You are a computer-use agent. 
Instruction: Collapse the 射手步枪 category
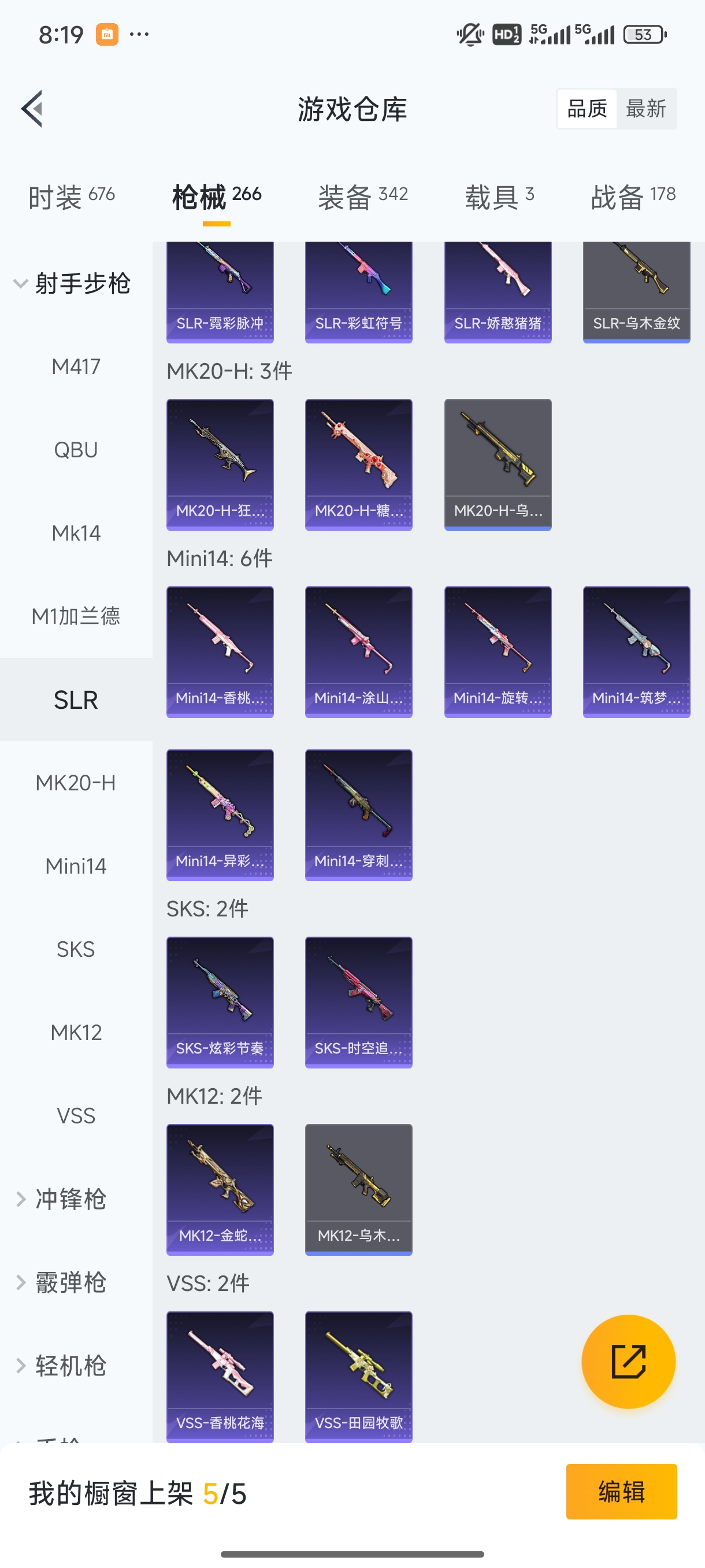point(71,284)
